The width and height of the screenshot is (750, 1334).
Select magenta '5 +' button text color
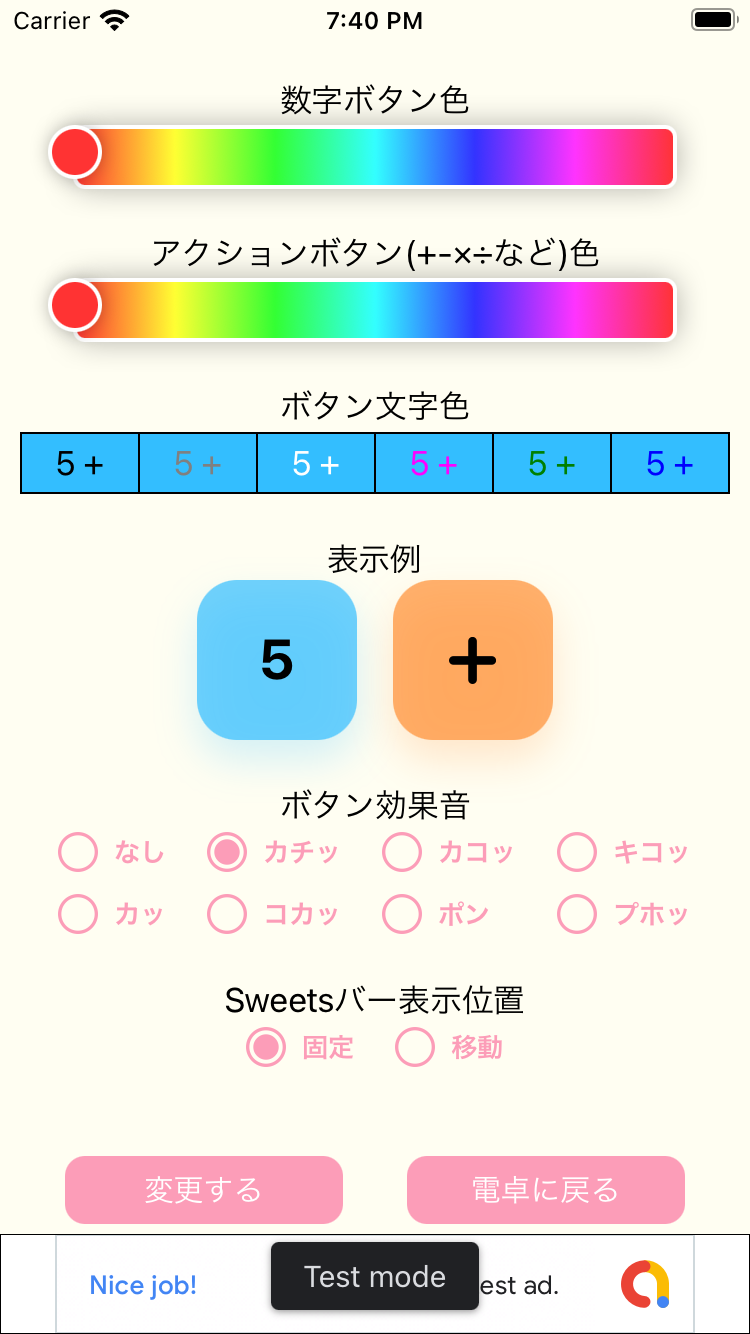(434, 464)
